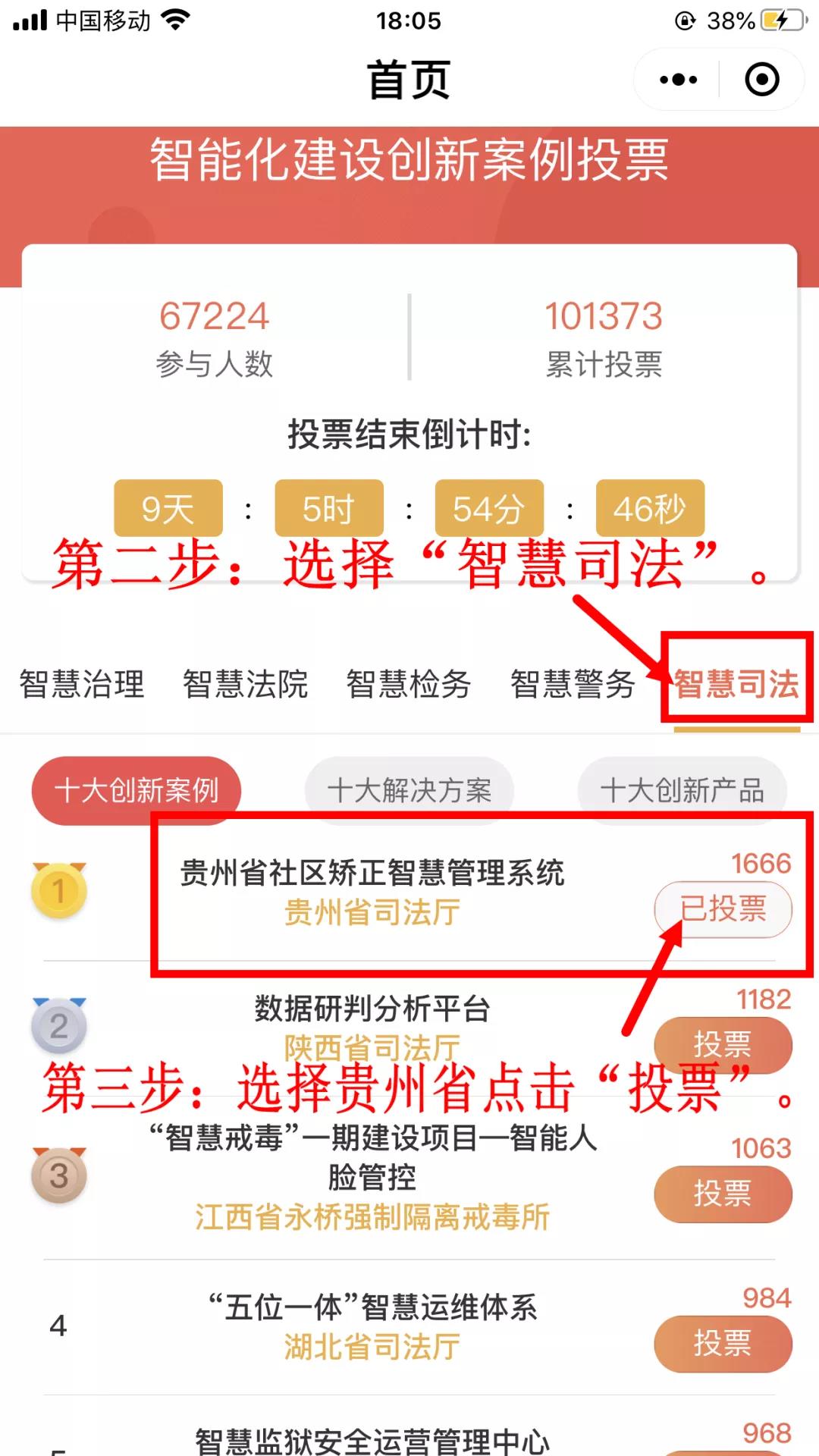Close the mini-program with the circle button

[761, 80]
